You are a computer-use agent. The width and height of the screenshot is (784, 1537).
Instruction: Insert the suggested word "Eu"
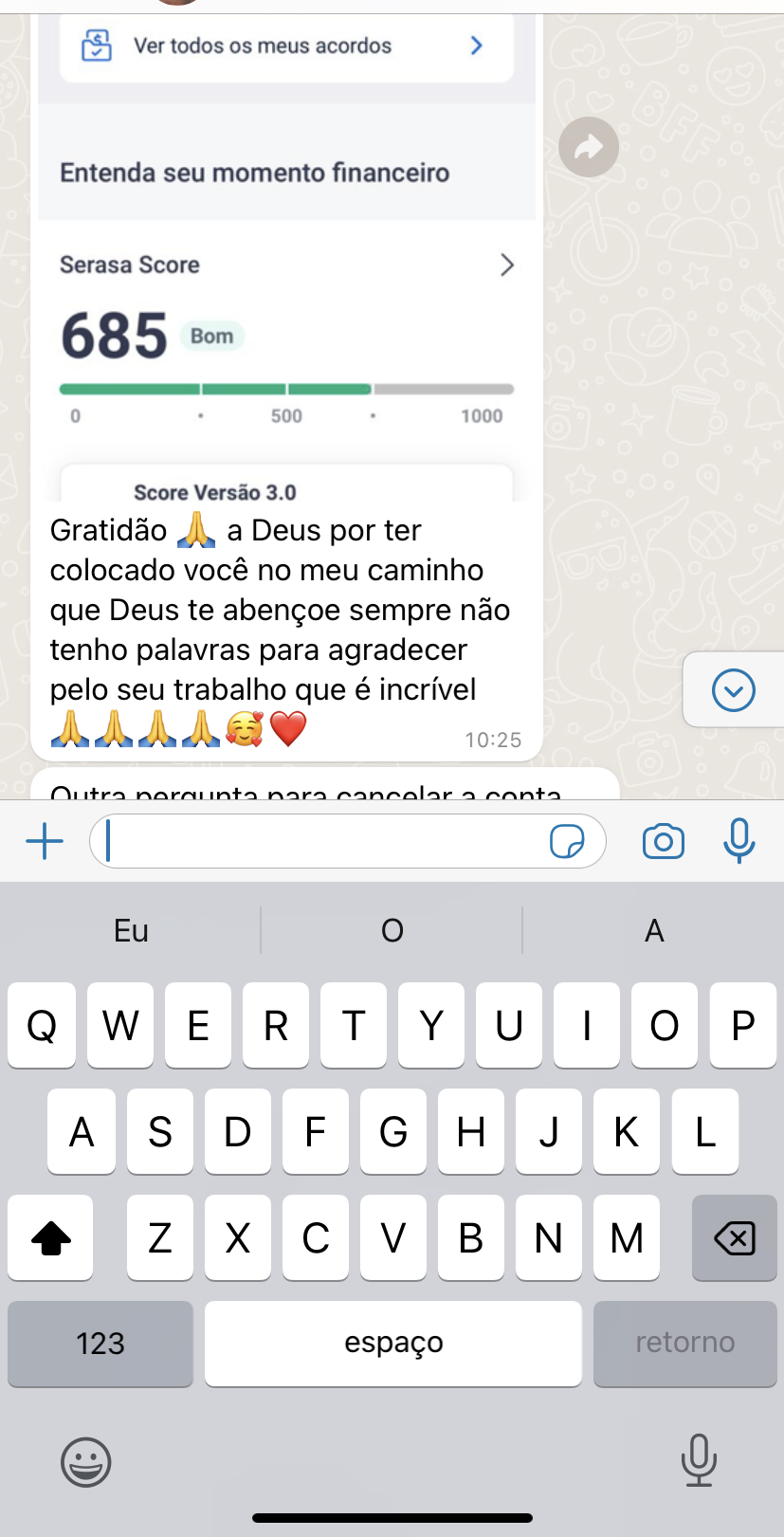[131, 931]
